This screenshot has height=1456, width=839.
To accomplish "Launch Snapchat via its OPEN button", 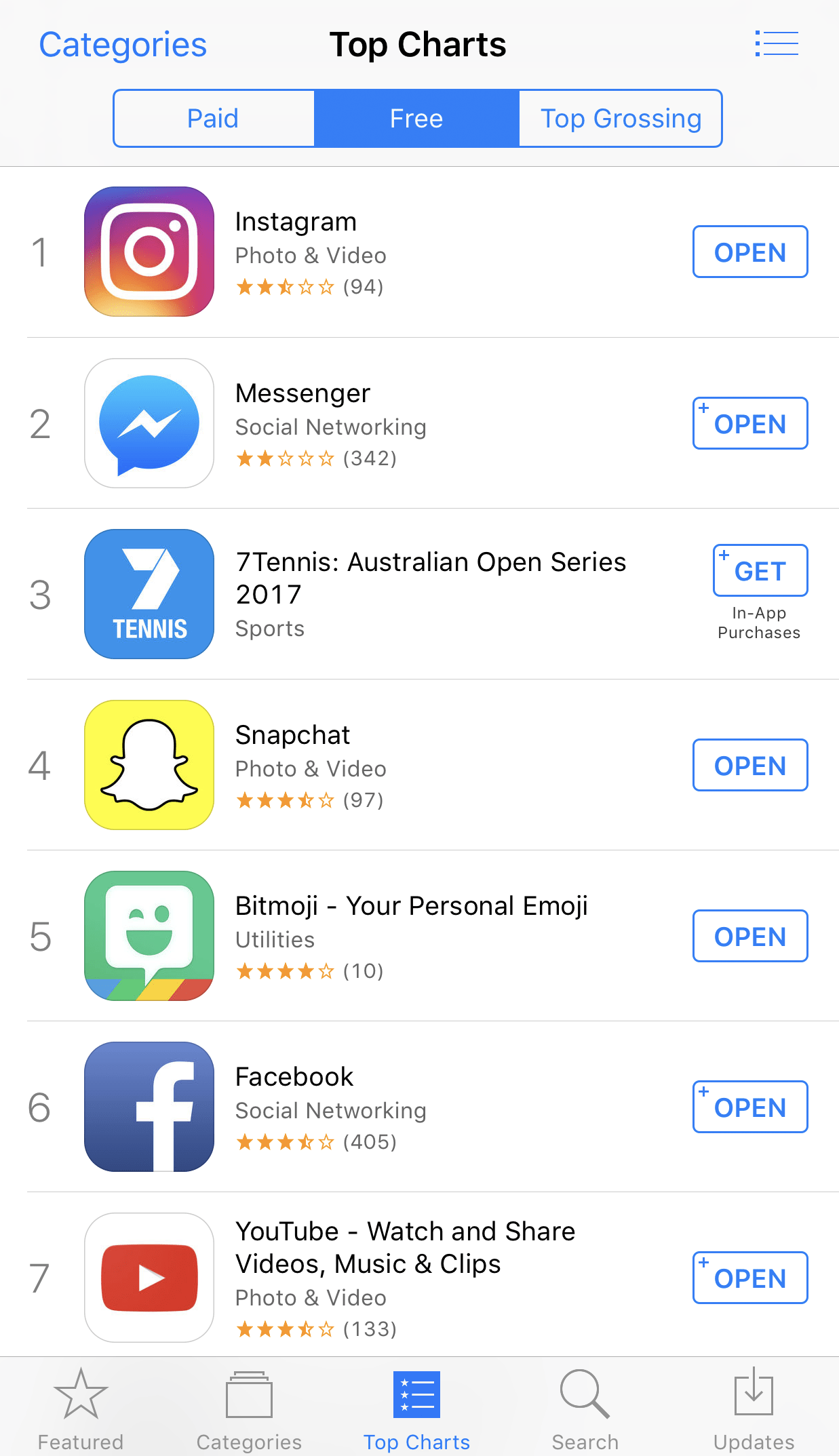I will pos(750,766).
